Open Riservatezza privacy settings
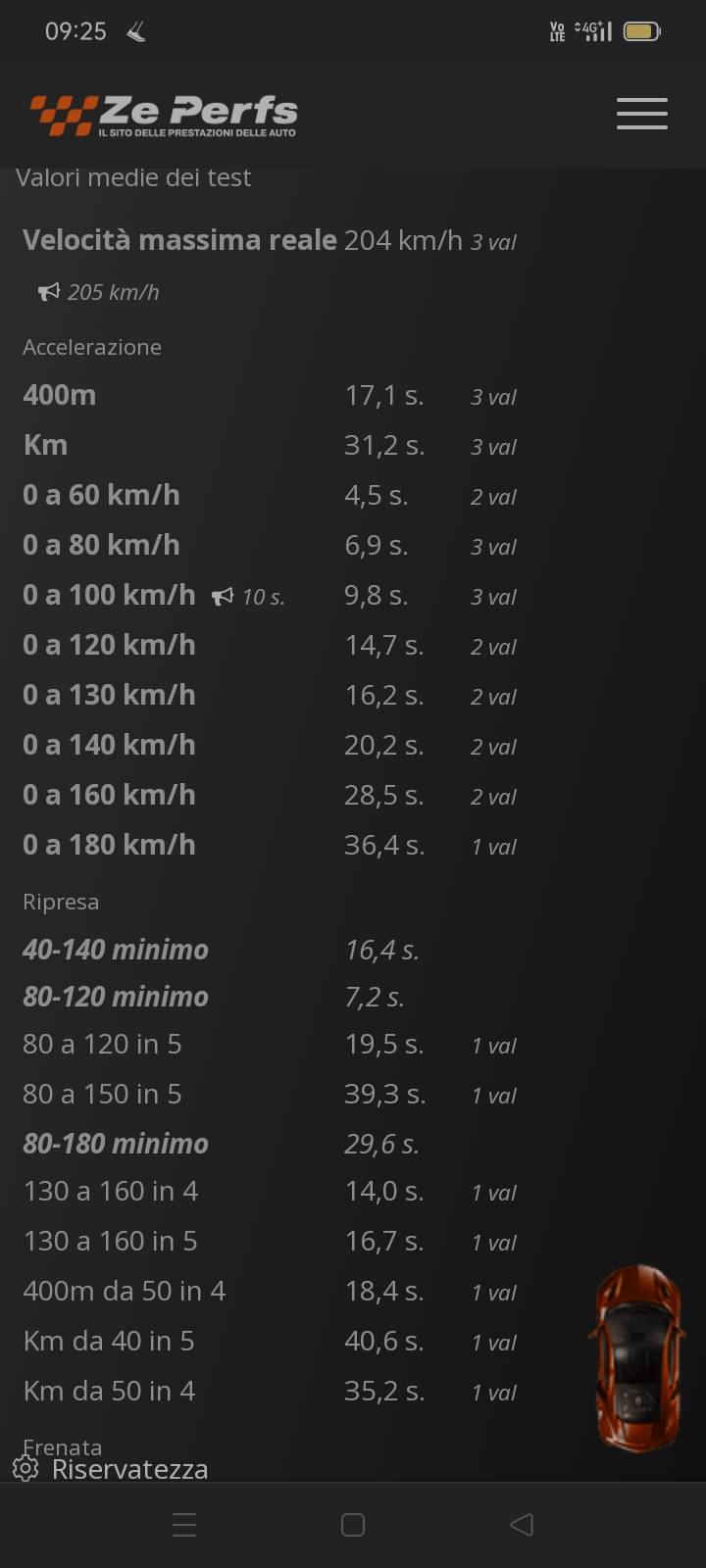706x1568 pixels. [x=111, y=1469]
